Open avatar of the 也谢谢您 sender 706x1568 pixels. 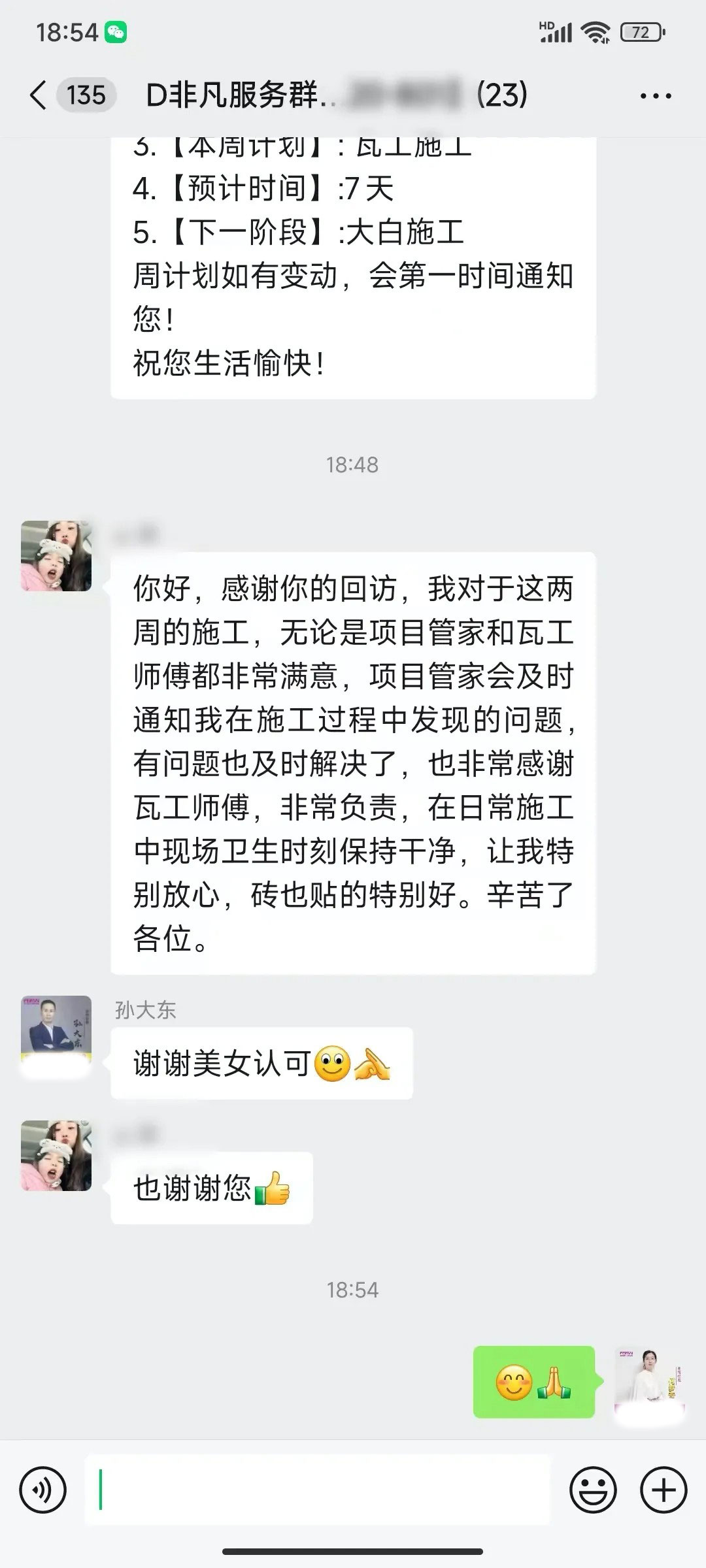pos(56,1155)
